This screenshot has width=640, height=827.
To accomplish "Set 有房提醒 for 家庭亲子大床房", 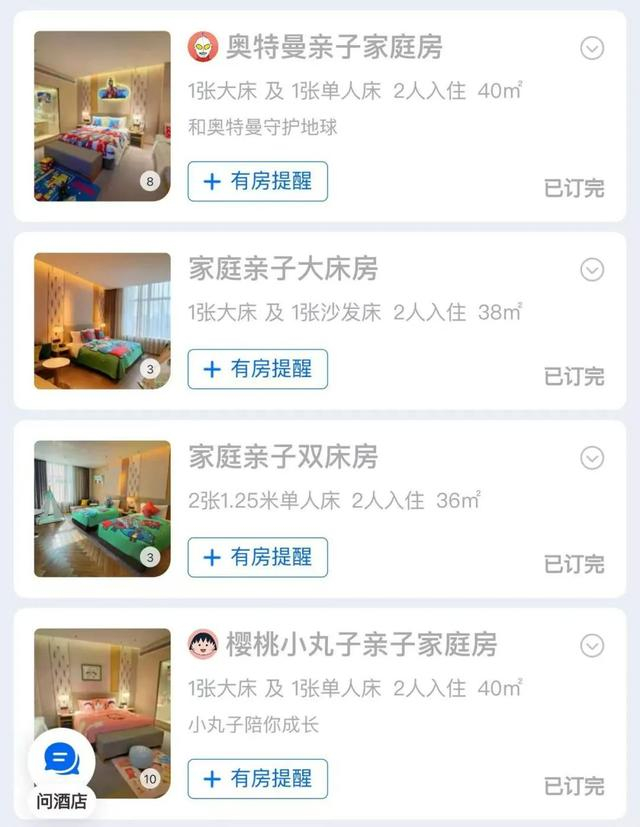I will pyautogui.click(x=257, y=369).
